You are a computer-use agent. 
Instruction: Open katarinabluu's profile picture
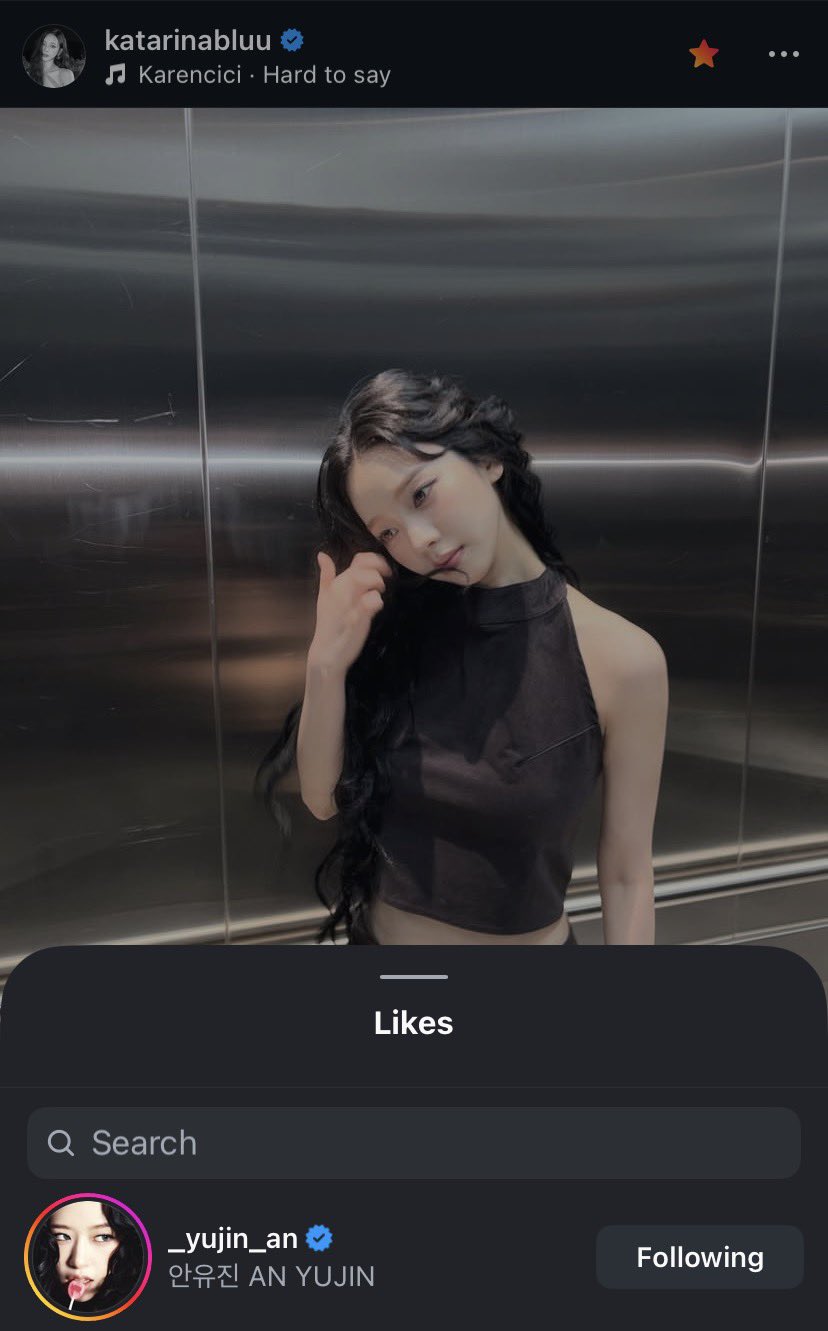54,56
